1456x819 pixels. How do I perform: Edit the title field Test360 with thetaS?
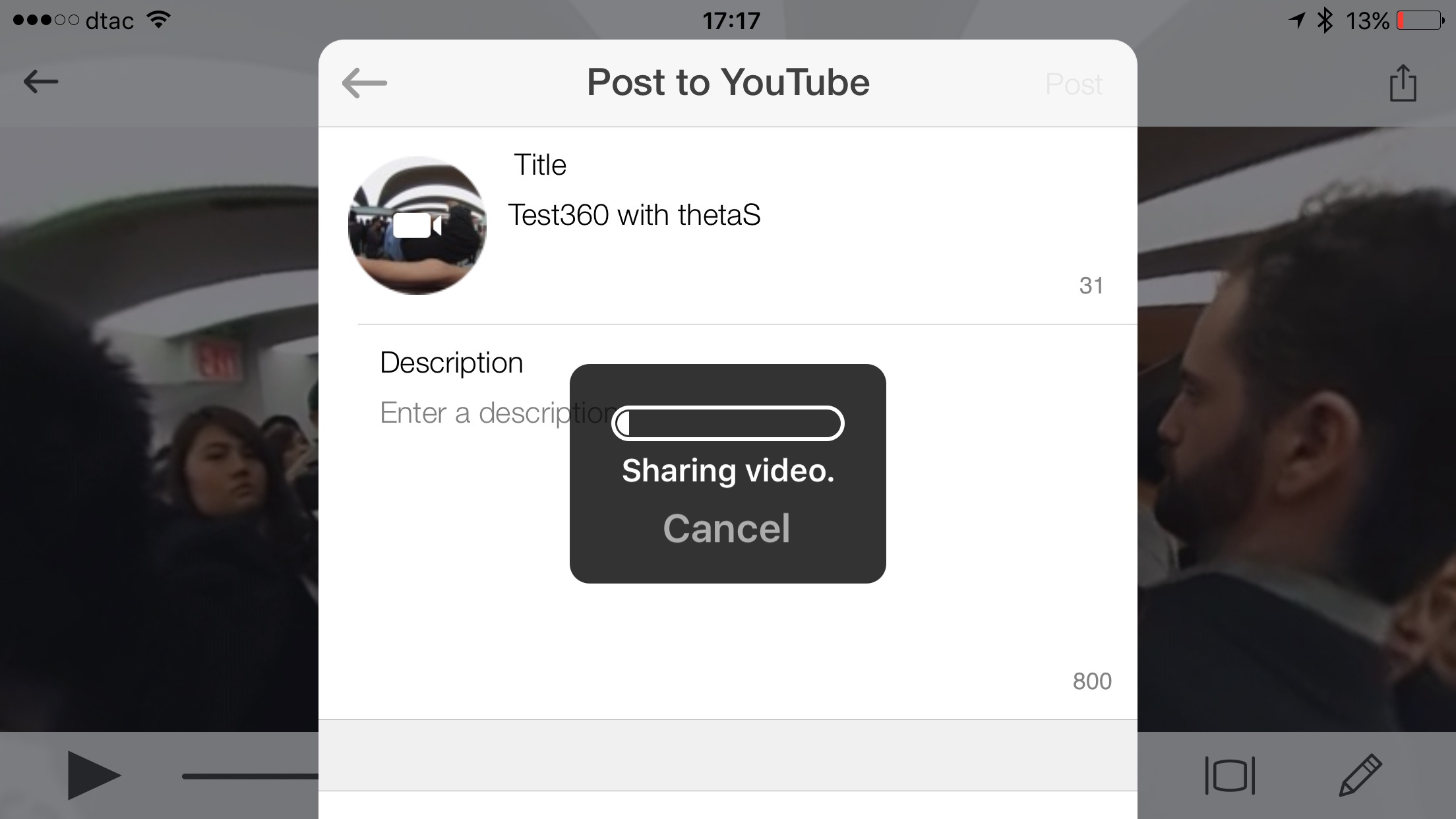pos(634,215)
